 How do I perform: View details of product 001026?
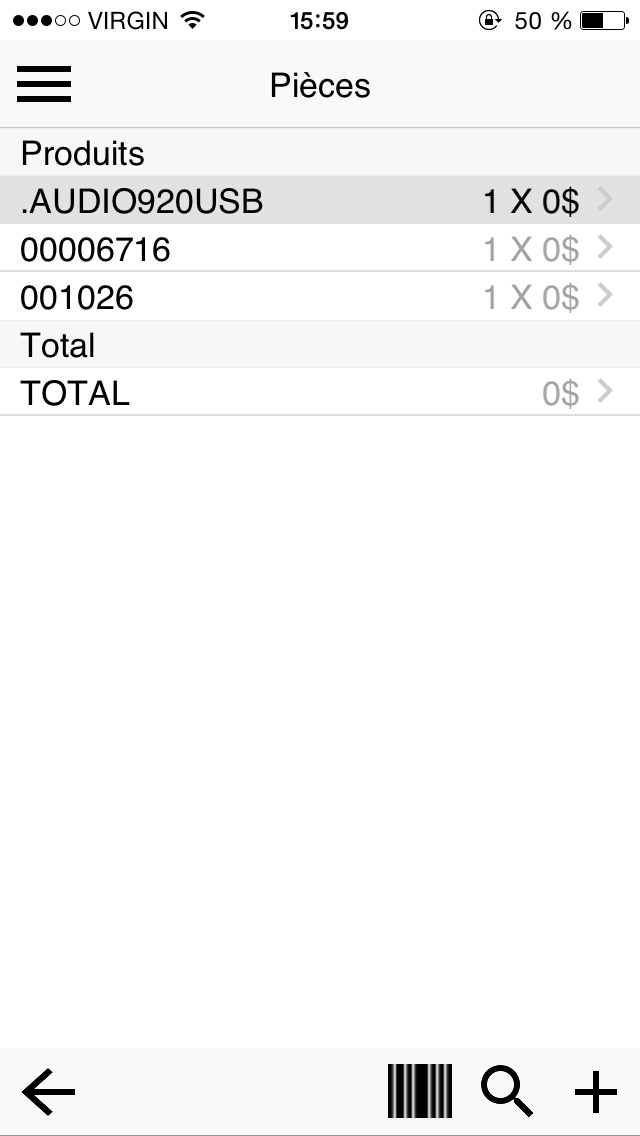coord(318,297)
